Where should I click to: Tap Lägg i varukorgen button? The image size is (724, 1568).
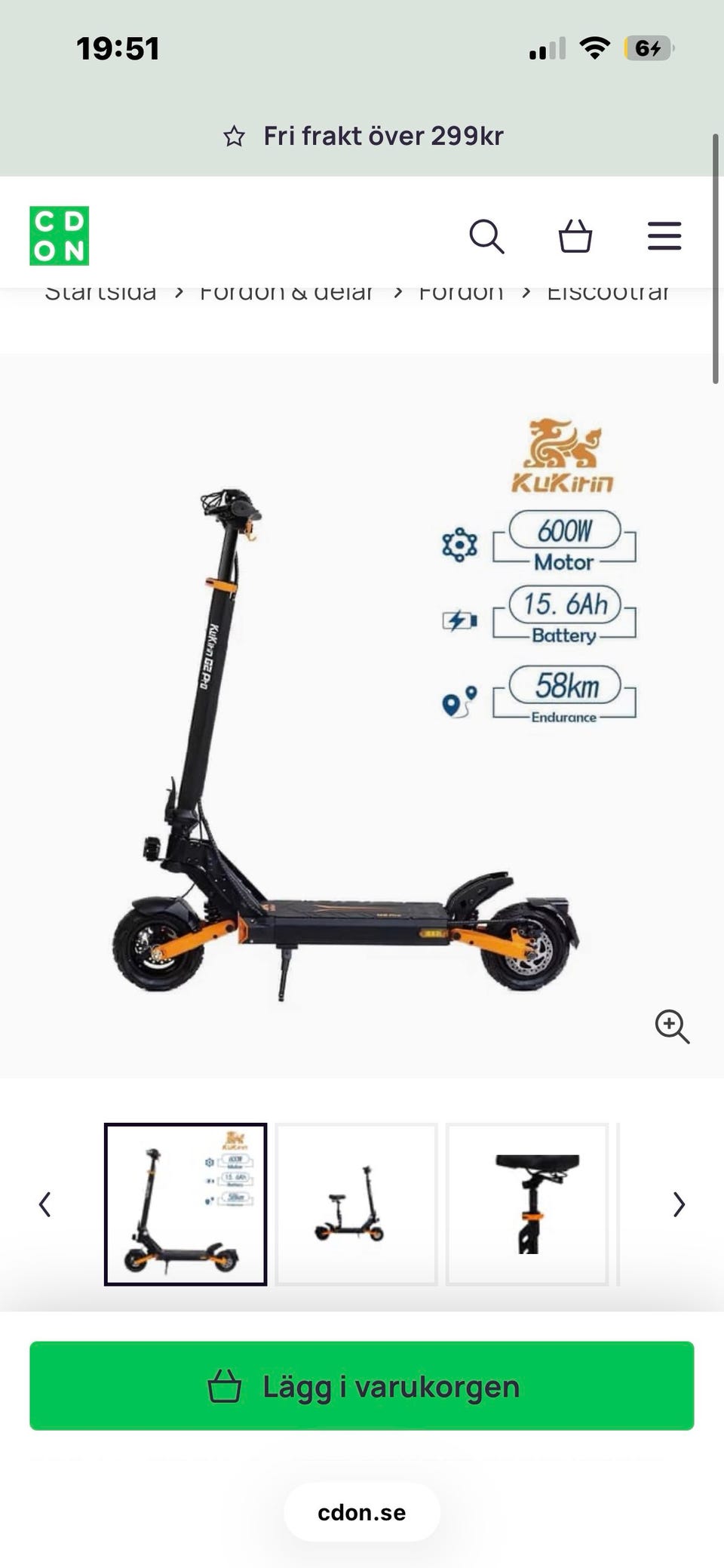point(362,1385)
